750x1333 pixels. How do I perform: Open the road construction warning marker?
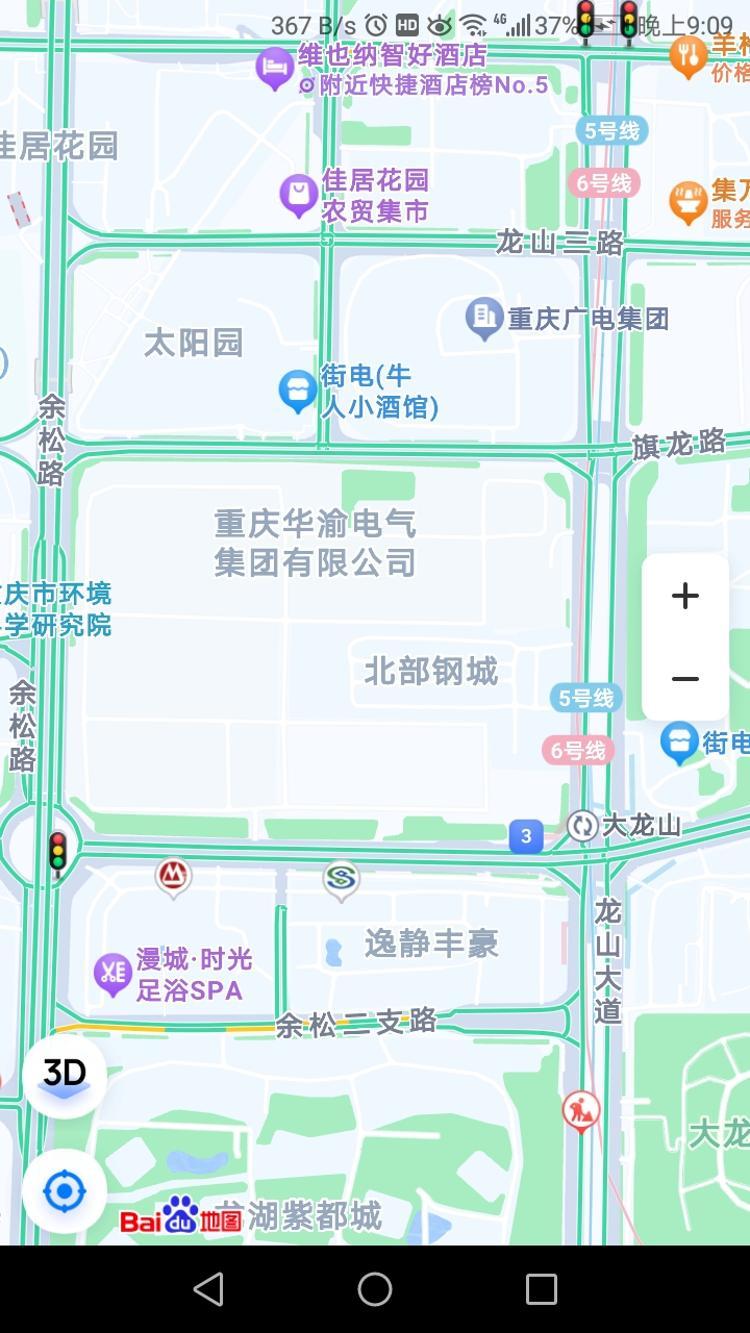pos(581,1110)
